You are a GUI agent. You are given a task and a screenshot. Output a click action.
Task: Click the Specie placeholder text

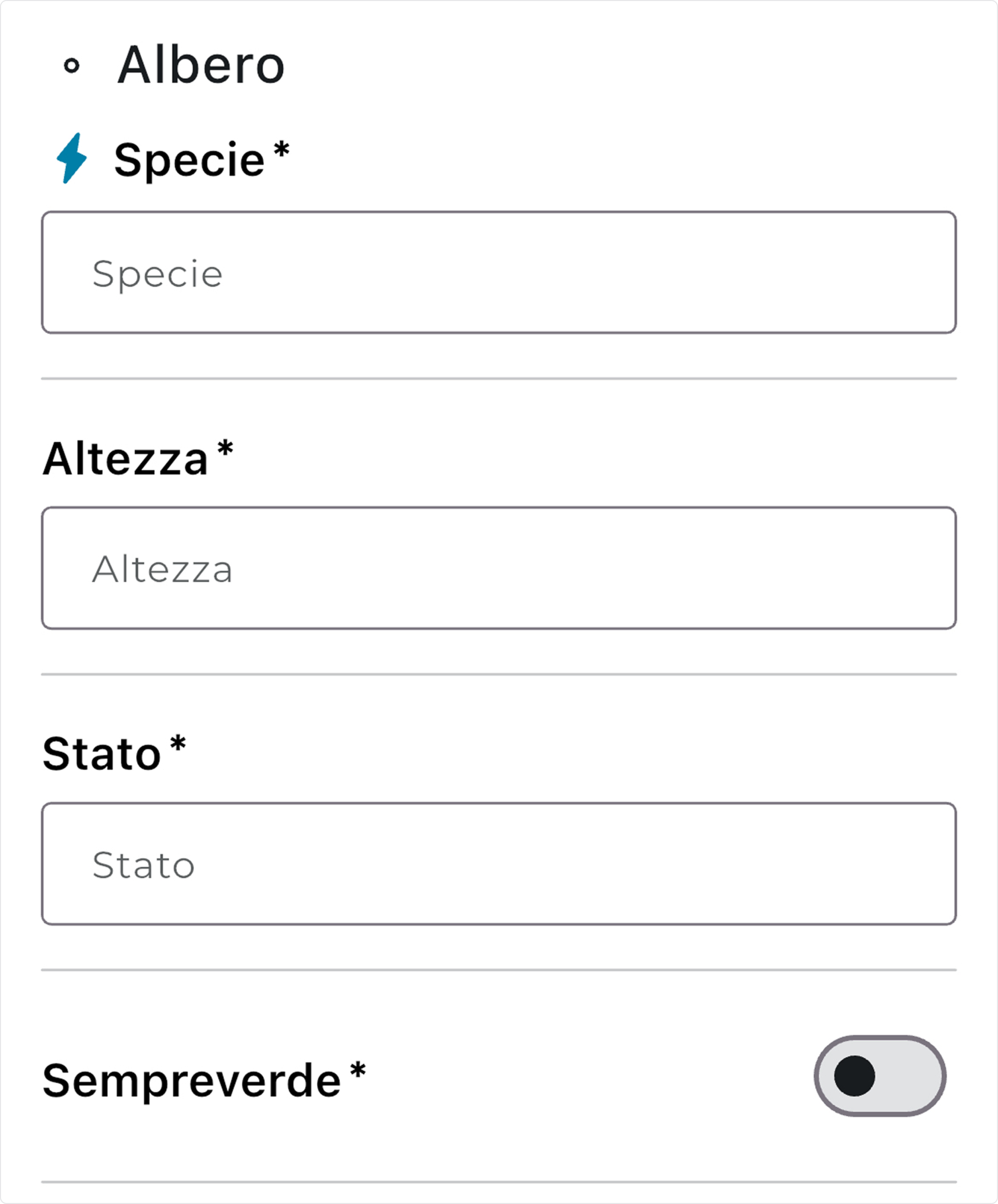pos(157,272)
